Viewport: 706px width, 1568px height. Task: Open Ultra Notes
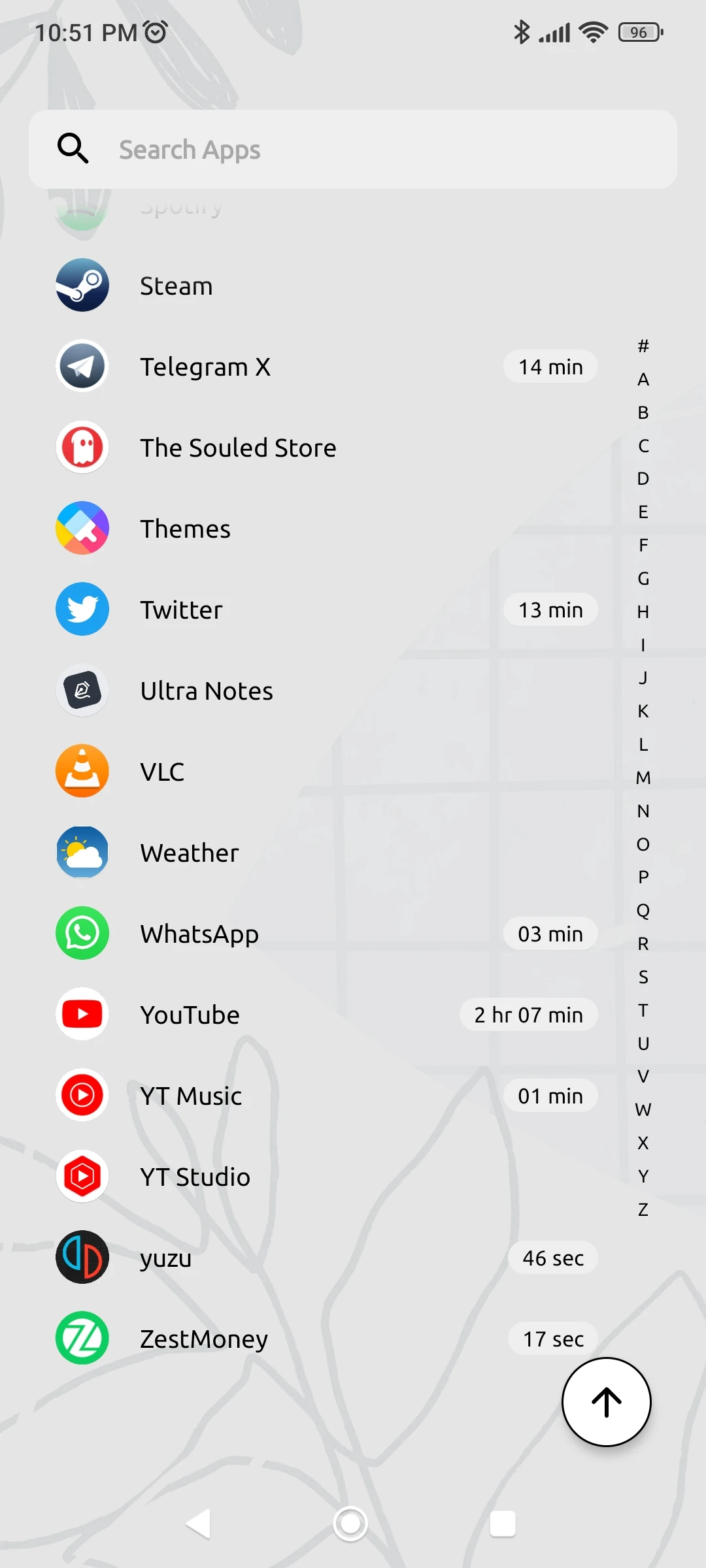[327, 691]
